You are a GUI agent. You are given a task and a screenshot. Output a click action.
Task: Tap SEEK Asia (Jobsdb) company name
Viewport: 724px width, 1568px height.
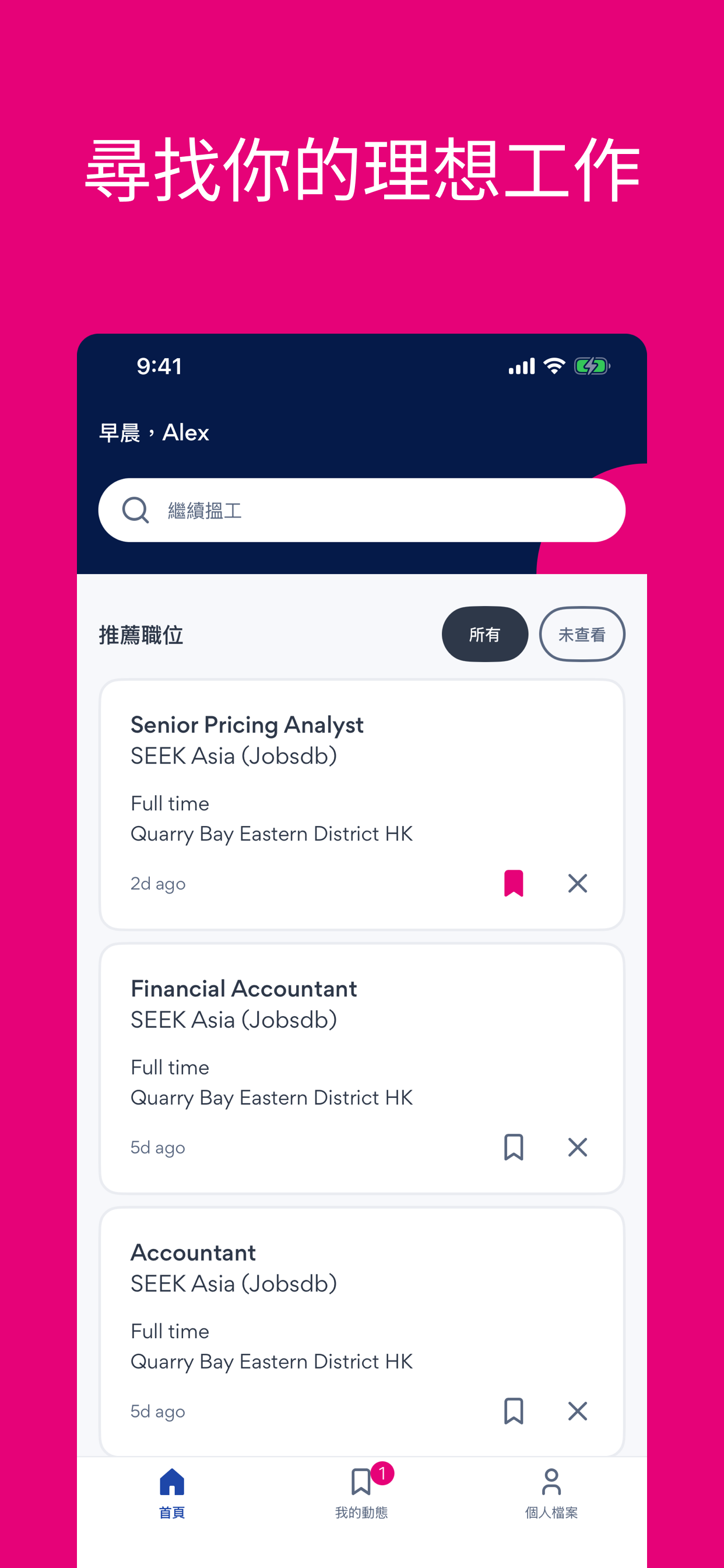[x=234, y=755]
